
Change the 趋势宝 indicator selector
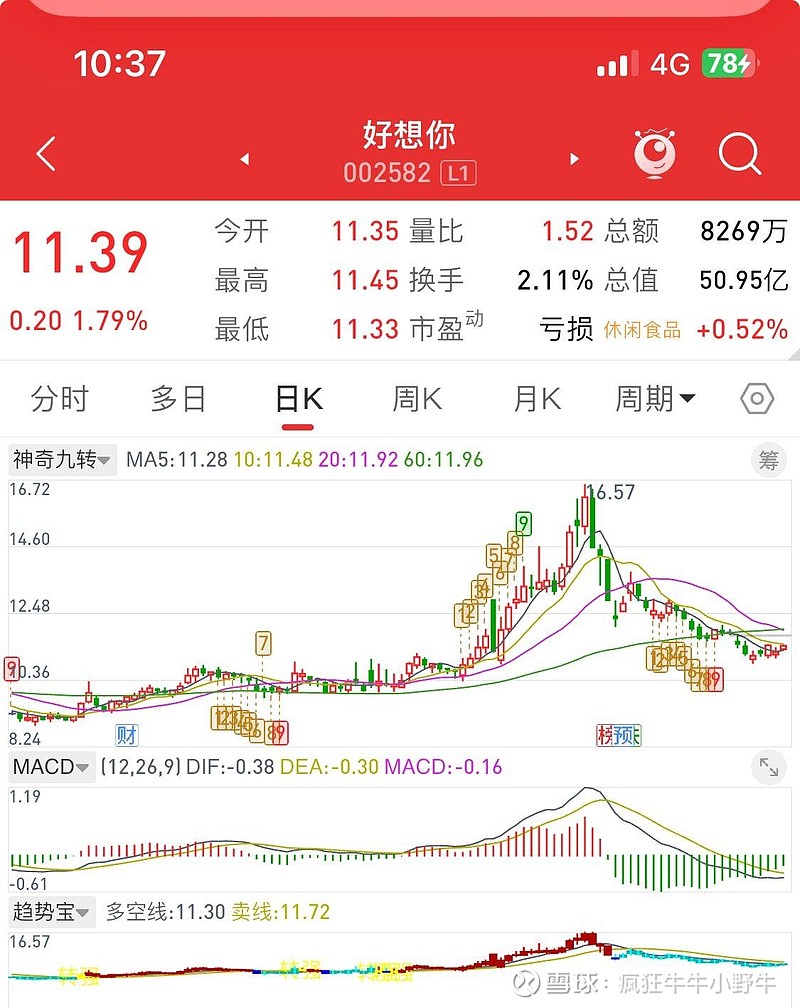pos(52,912)
